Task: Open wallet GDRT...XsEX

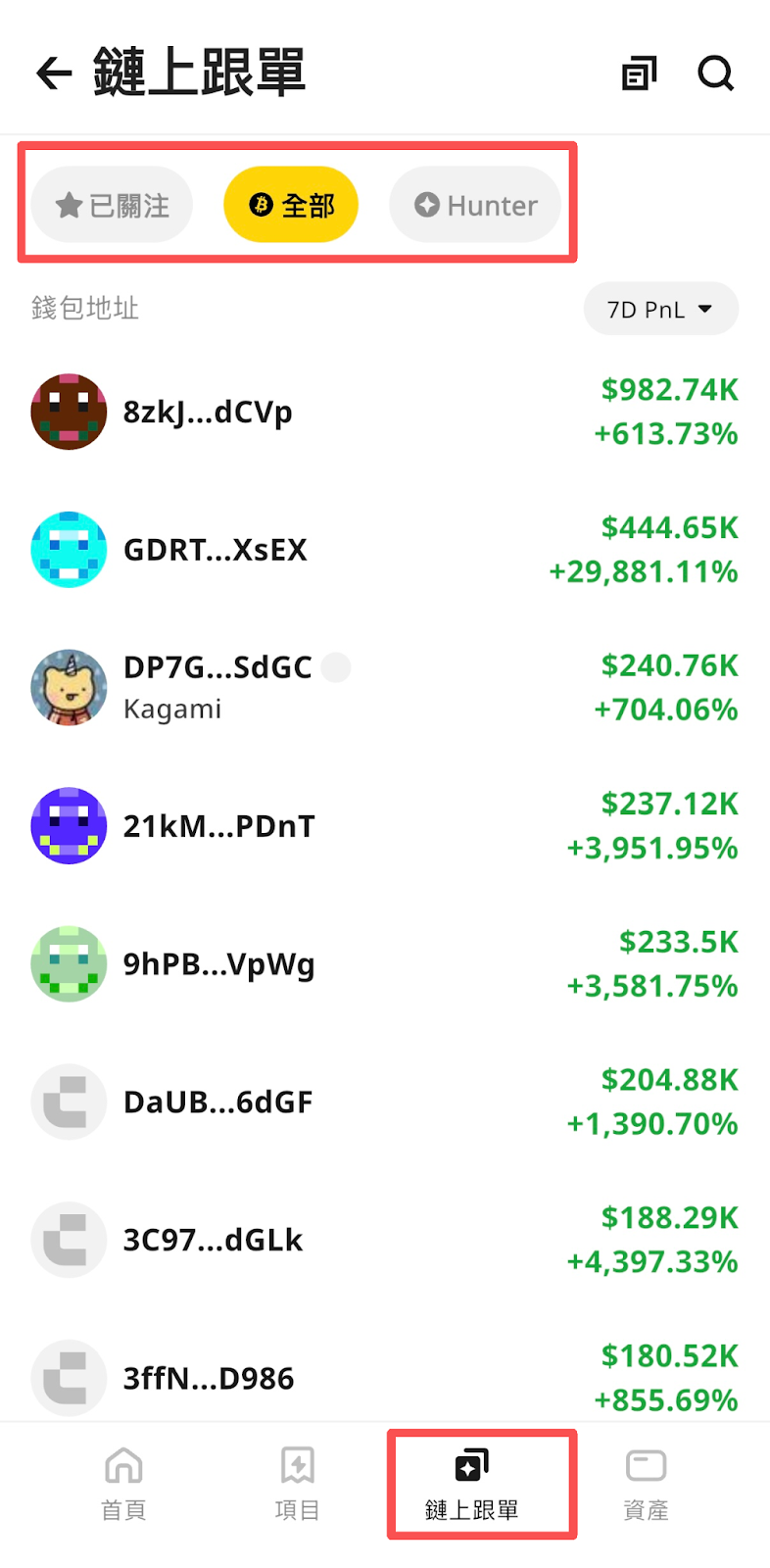Action: [x=216, y=550]
